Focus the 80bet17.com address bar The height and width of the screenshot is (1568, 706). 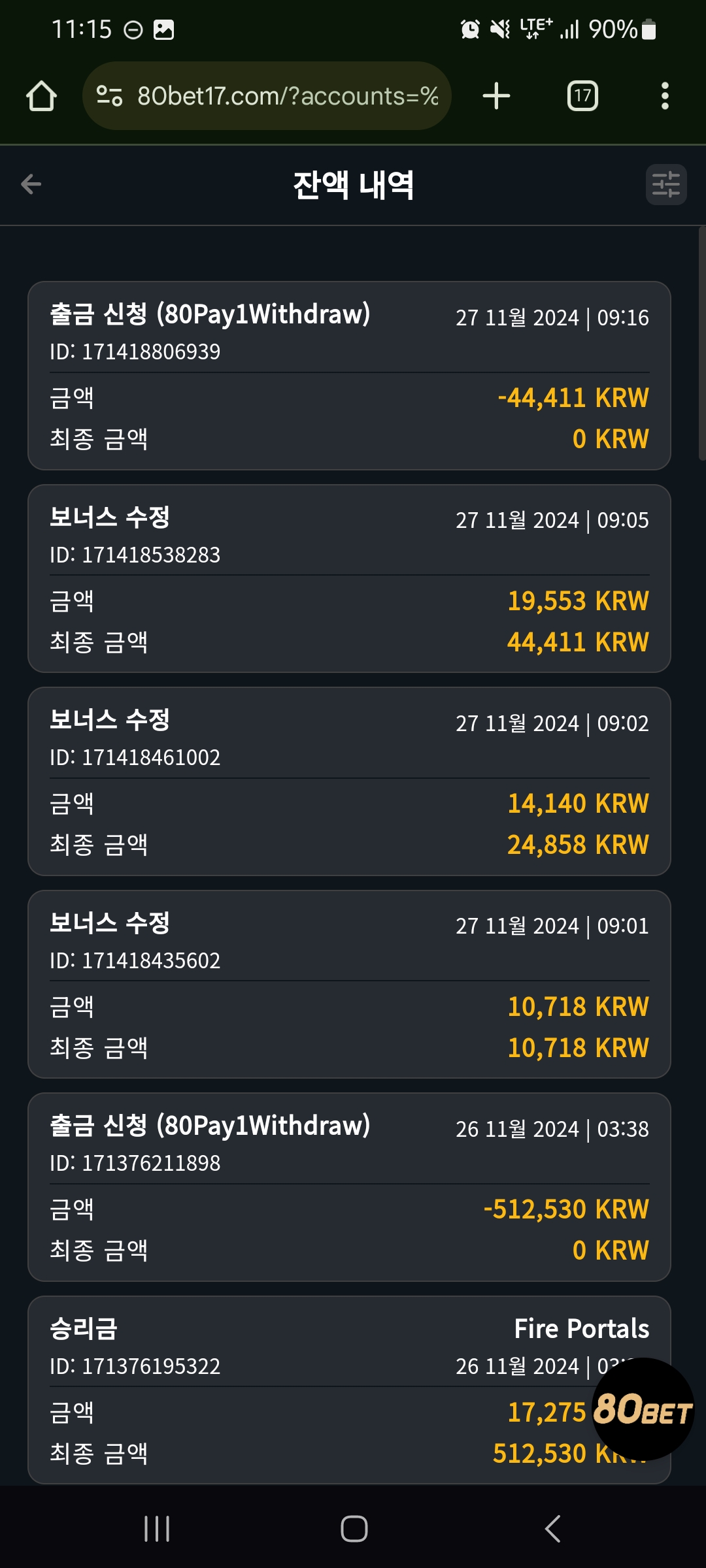pyautogui.click(x=267, y=96)
